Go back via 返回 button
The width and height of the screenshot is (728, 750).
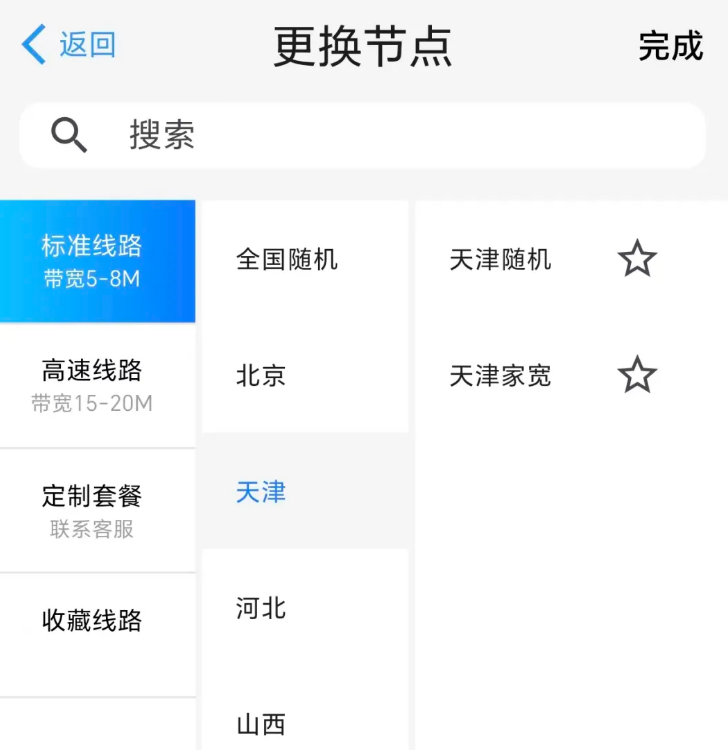[68, 45]
